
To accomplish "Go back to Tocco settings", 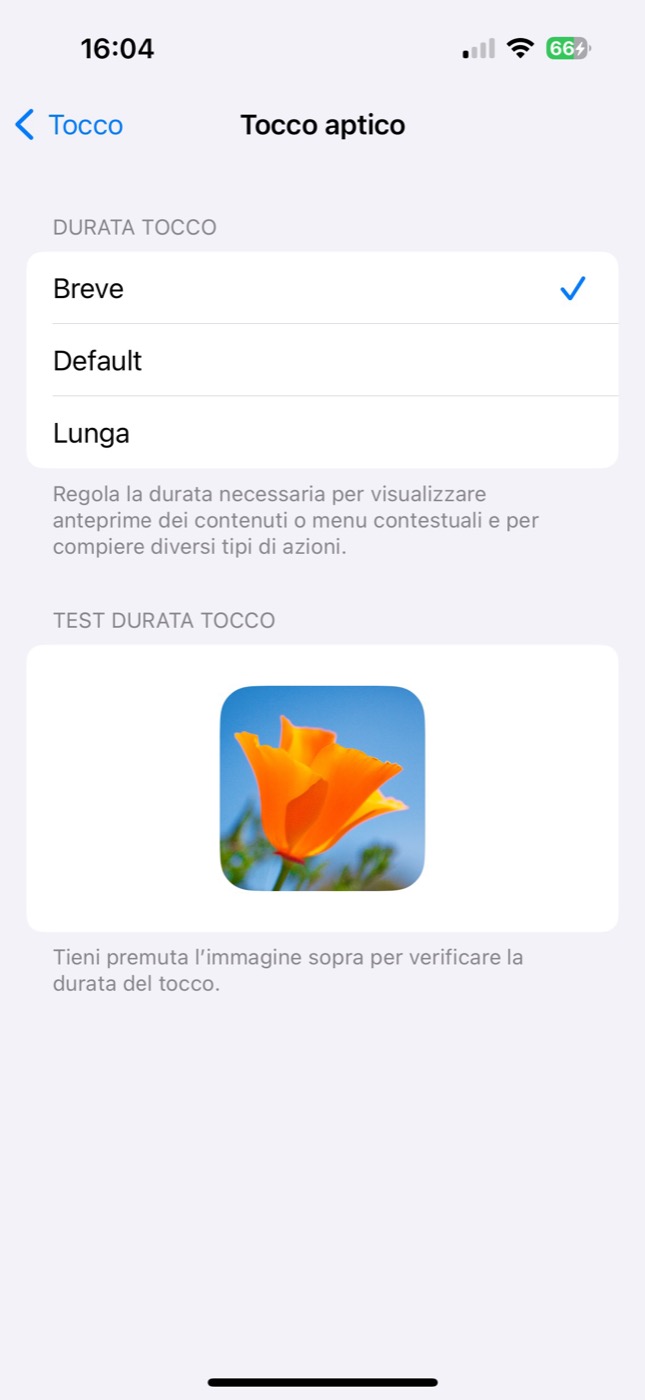I will pos(69,125).
